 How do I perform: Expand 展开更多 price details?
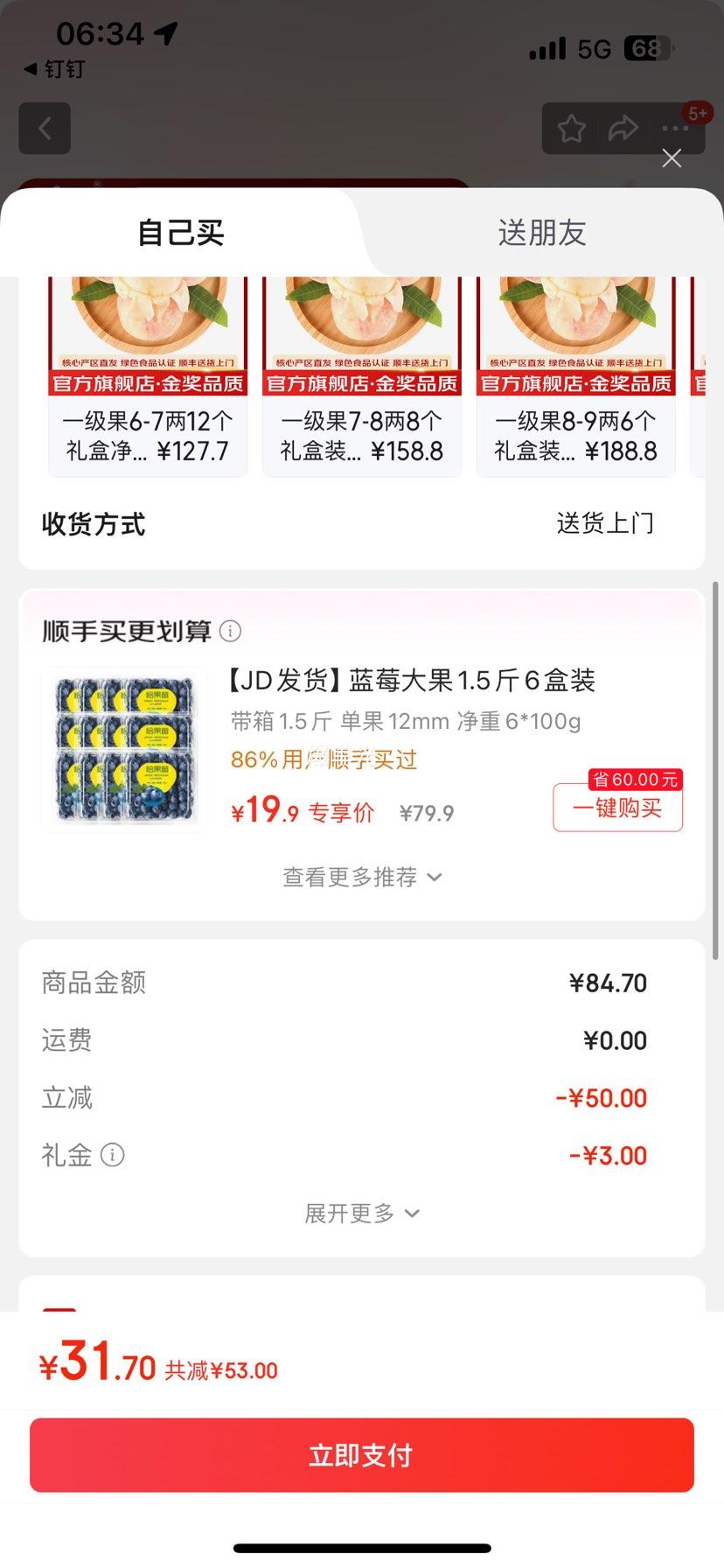(x=361, y=1213)
